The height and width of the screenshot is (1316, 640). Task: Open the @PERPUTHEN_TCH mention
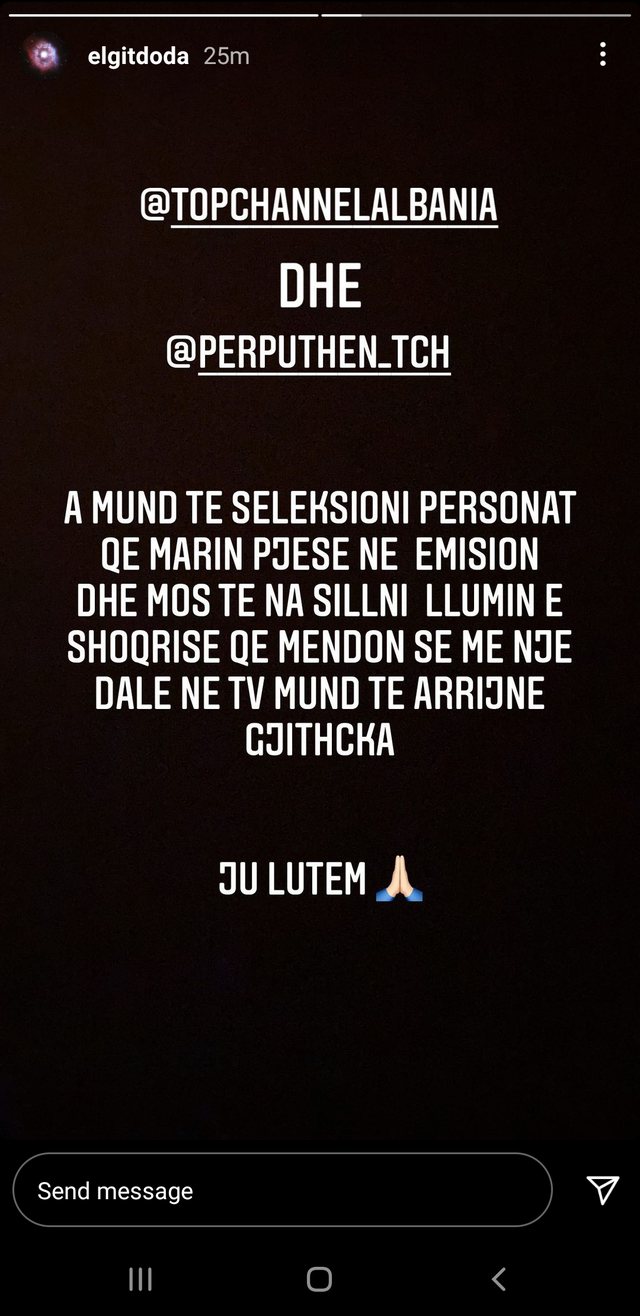click(309, 353)
